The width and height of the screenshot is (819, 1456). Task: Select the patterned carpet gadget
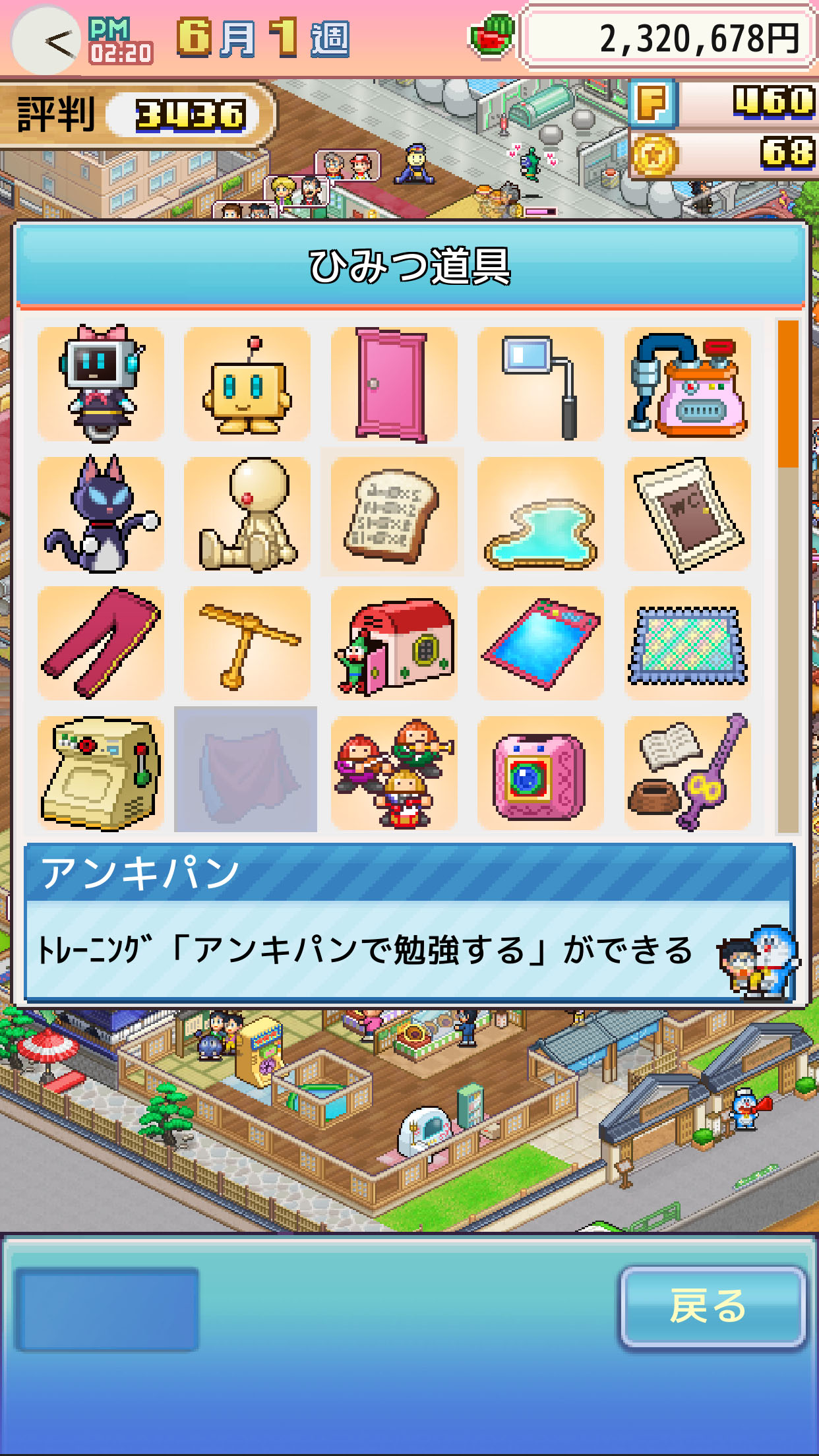tap(687, 643)
